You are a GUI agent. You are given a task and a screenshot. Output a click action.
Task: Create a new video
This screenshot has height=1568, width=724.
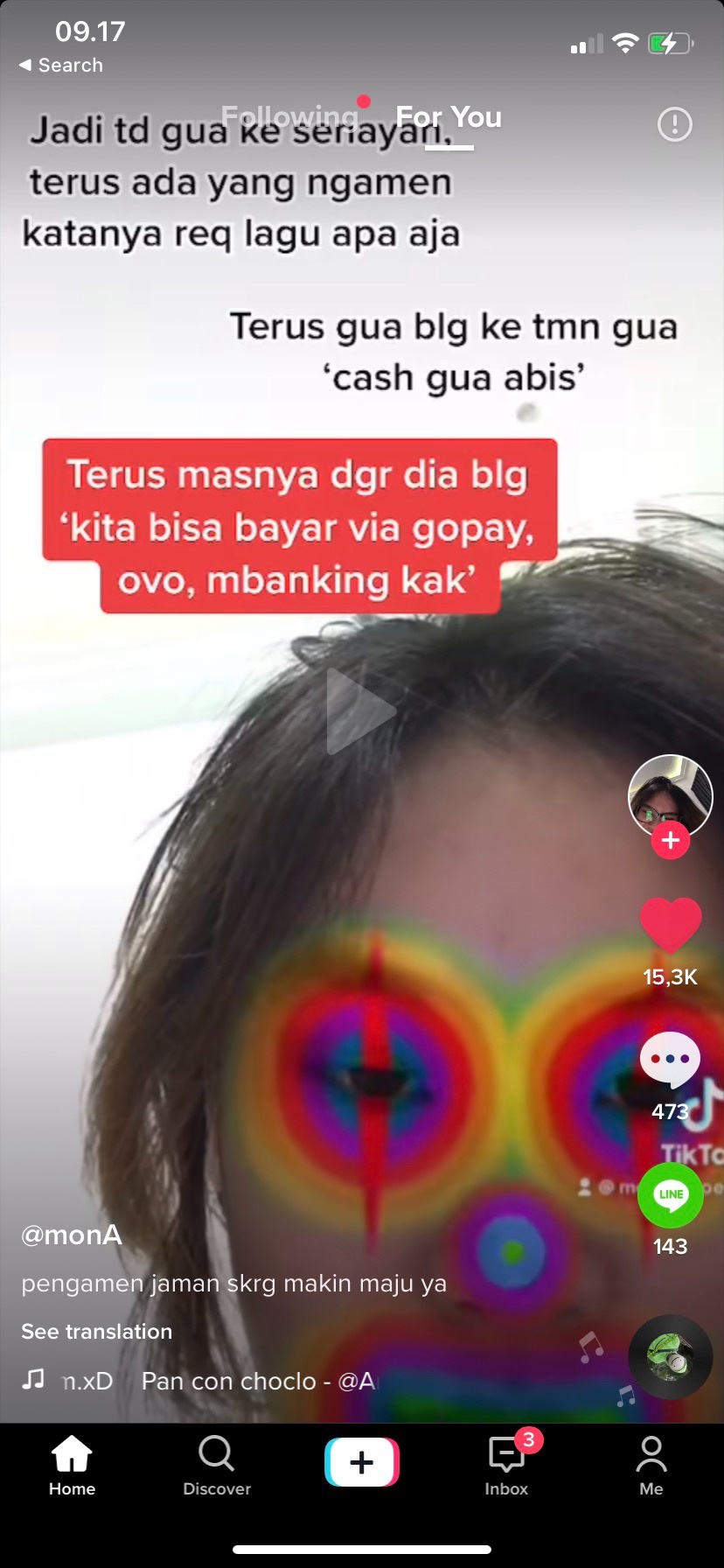pos(362,1462)
